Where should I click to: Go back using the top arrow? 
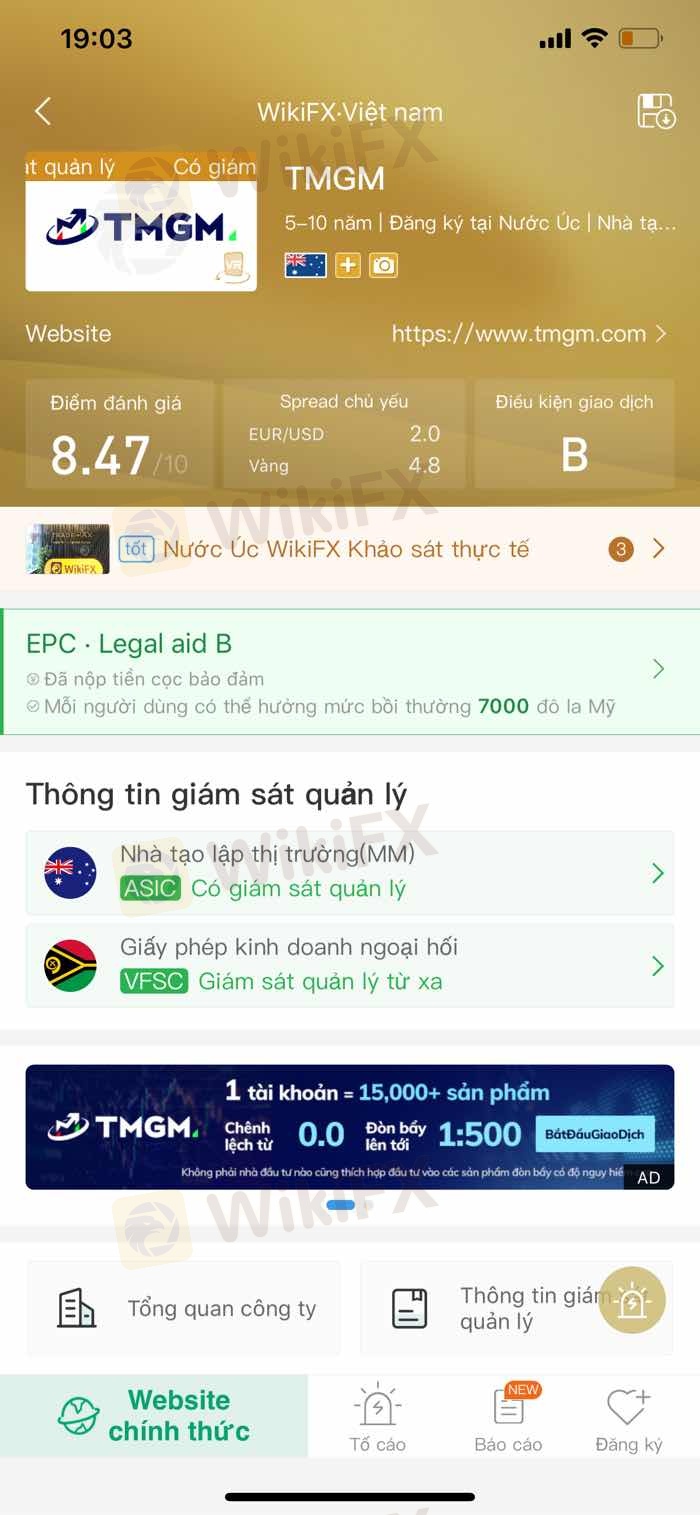click(42, 111)
